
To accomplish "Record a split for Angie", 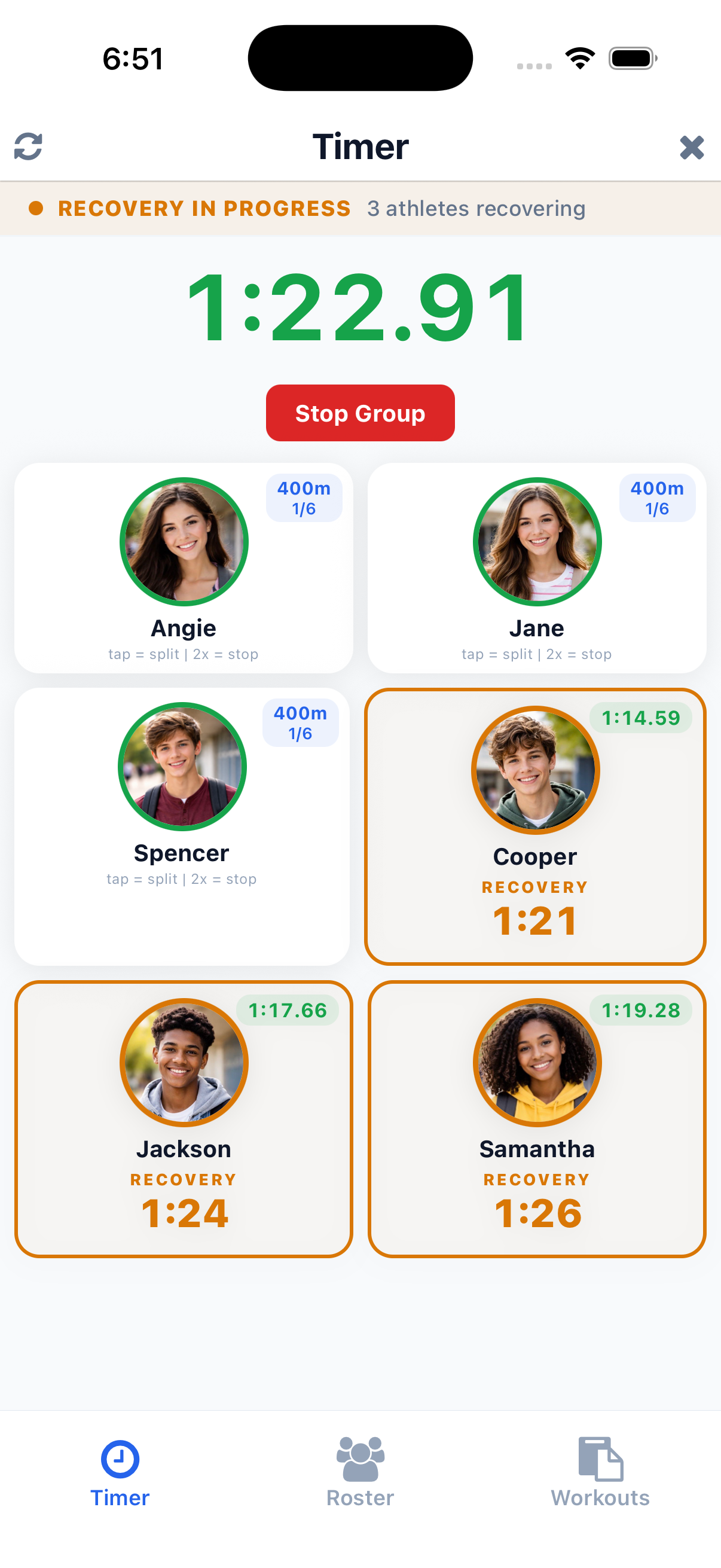I will pos(184,568).
